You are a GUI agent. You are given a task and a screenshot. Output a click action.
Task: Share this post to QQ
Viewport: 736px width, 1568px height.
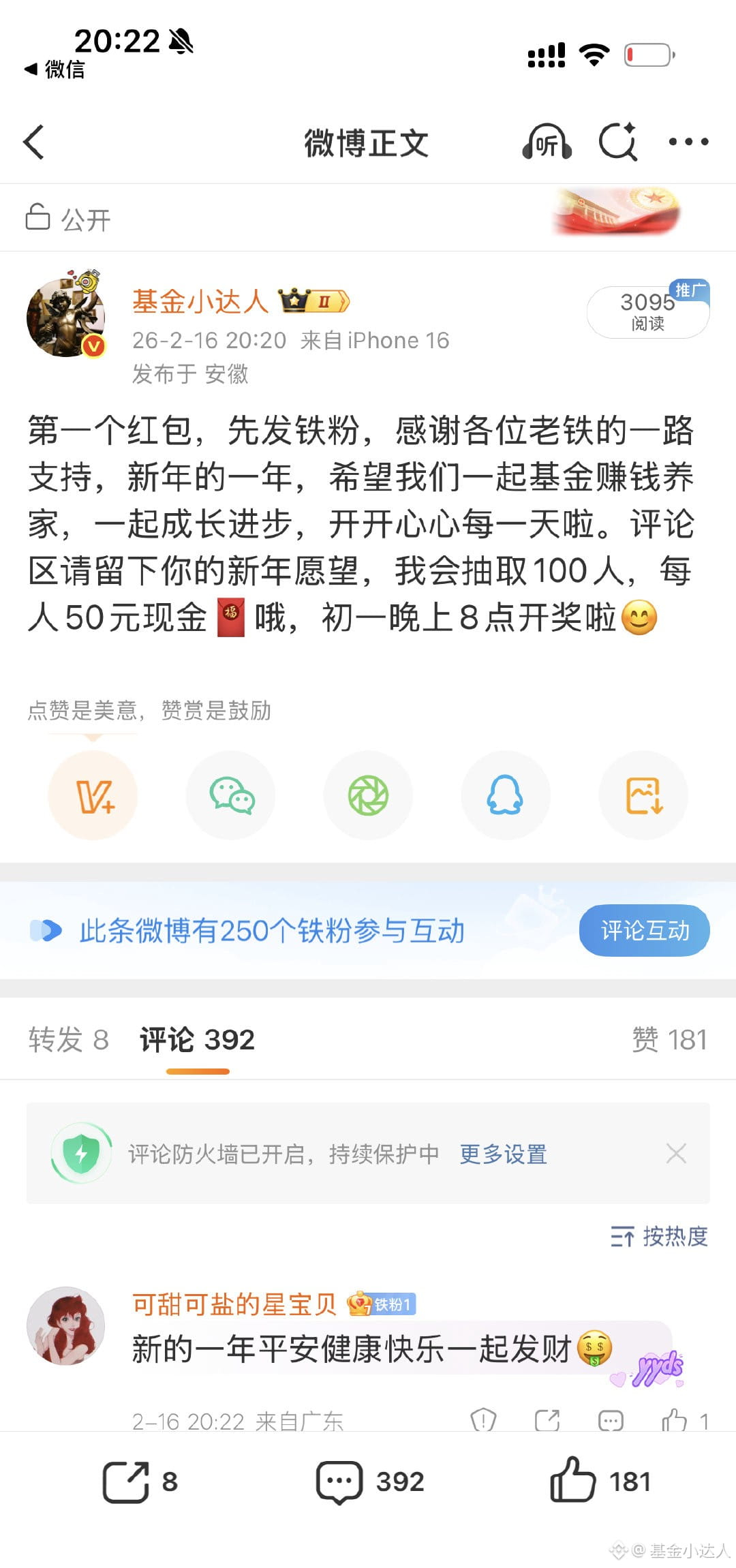(505, 795)
